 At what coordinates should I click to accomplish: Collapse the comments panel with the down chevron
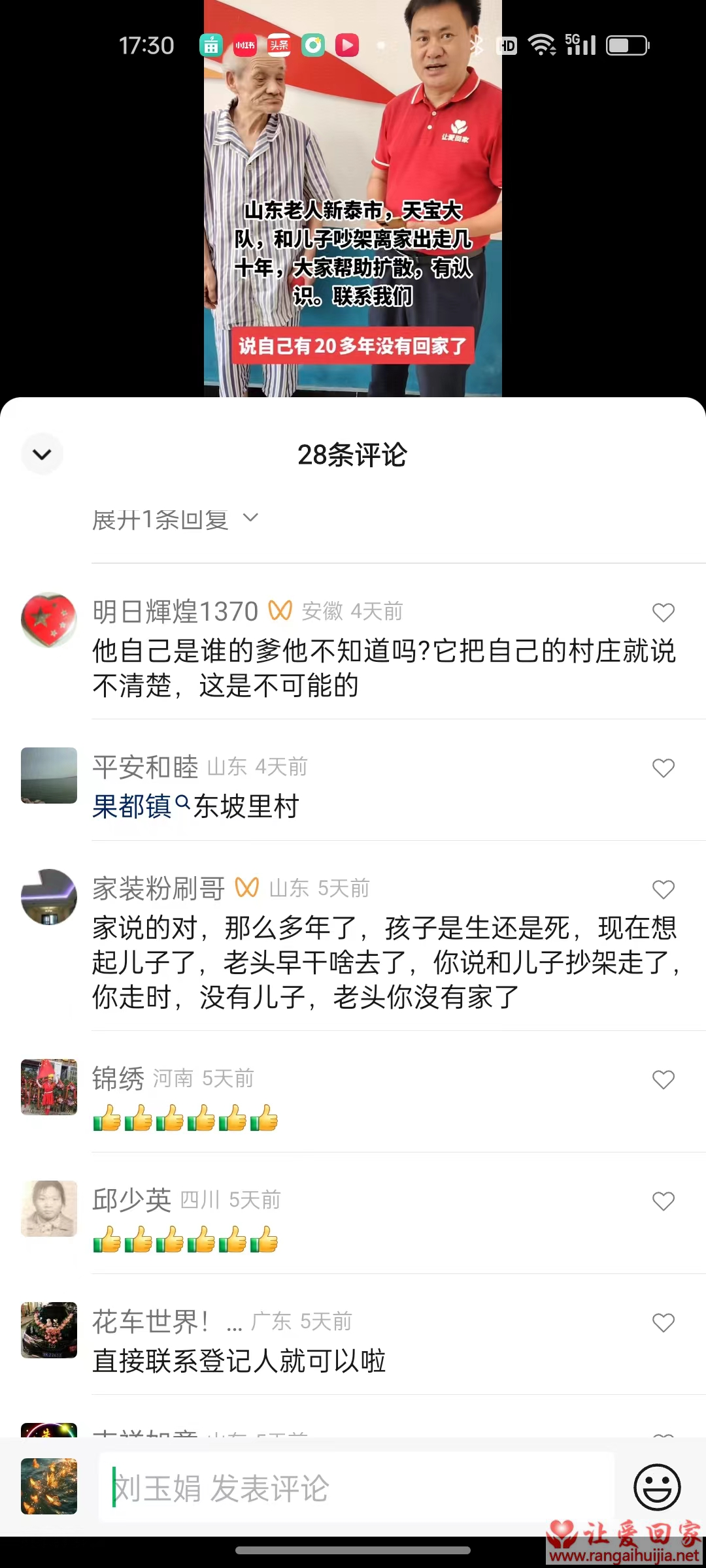[42, 453]
